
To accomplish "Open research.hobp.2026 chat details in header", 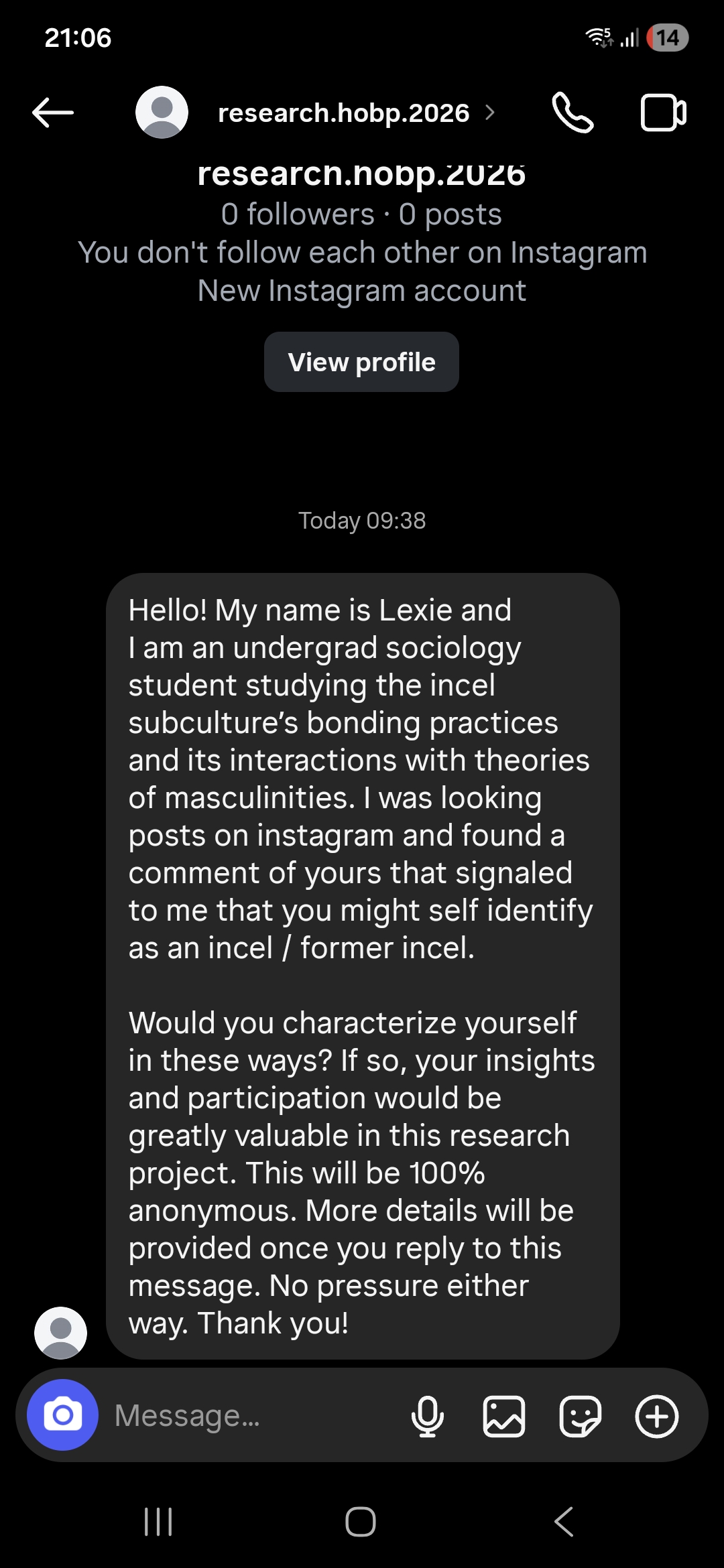I will (344, 113).
